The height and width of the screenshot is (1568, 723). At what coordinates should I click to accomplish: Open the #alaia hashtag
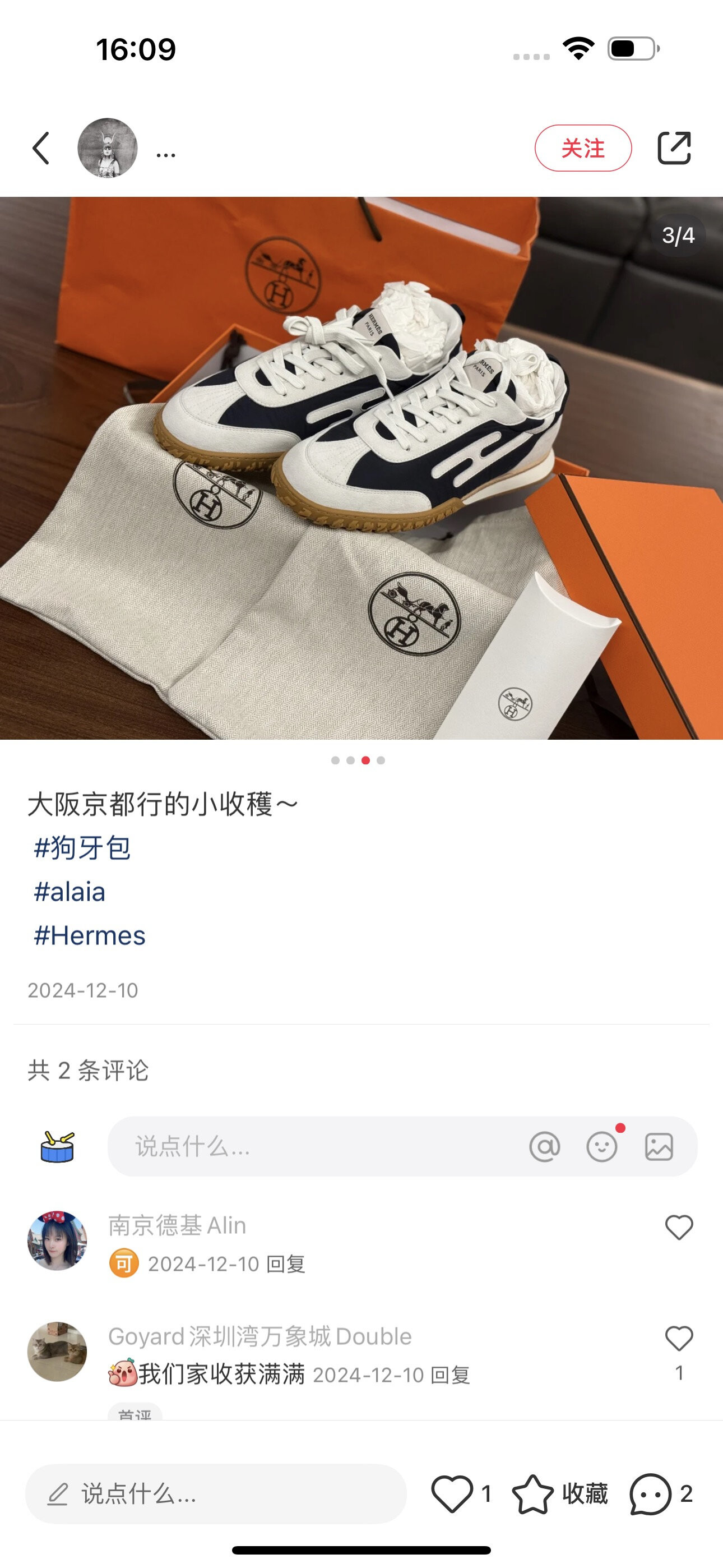click(69, 892)
